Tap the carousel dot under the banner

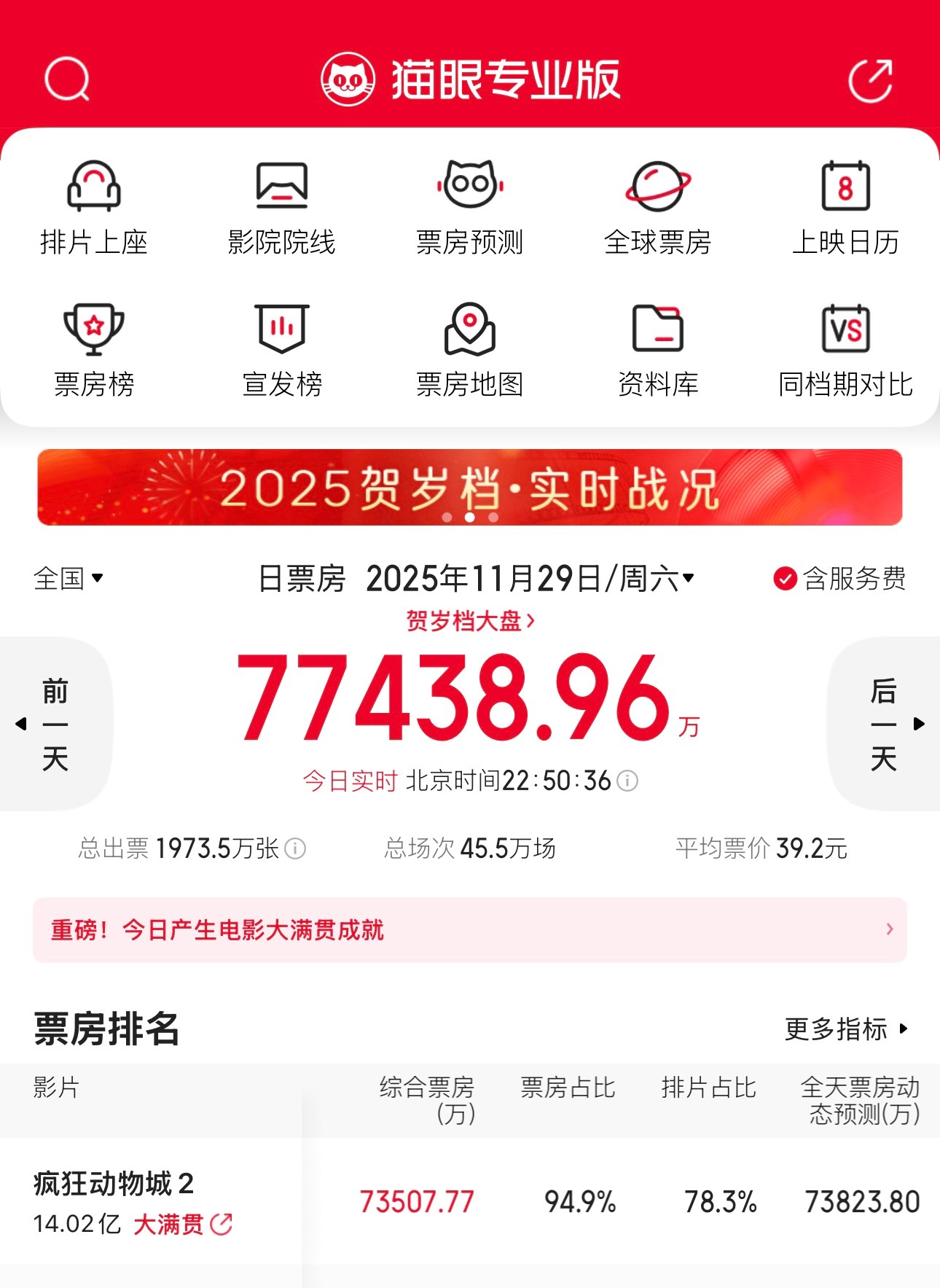[470, 519]
